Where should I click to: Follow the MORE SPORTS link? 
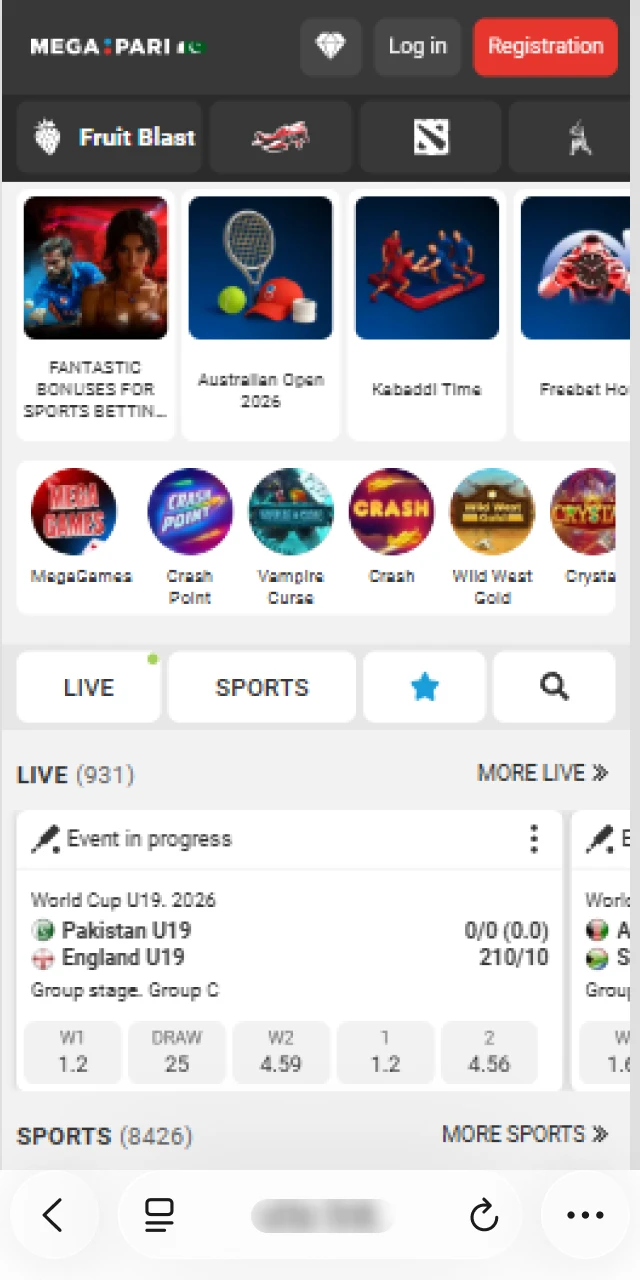(x=525, y=1134)
